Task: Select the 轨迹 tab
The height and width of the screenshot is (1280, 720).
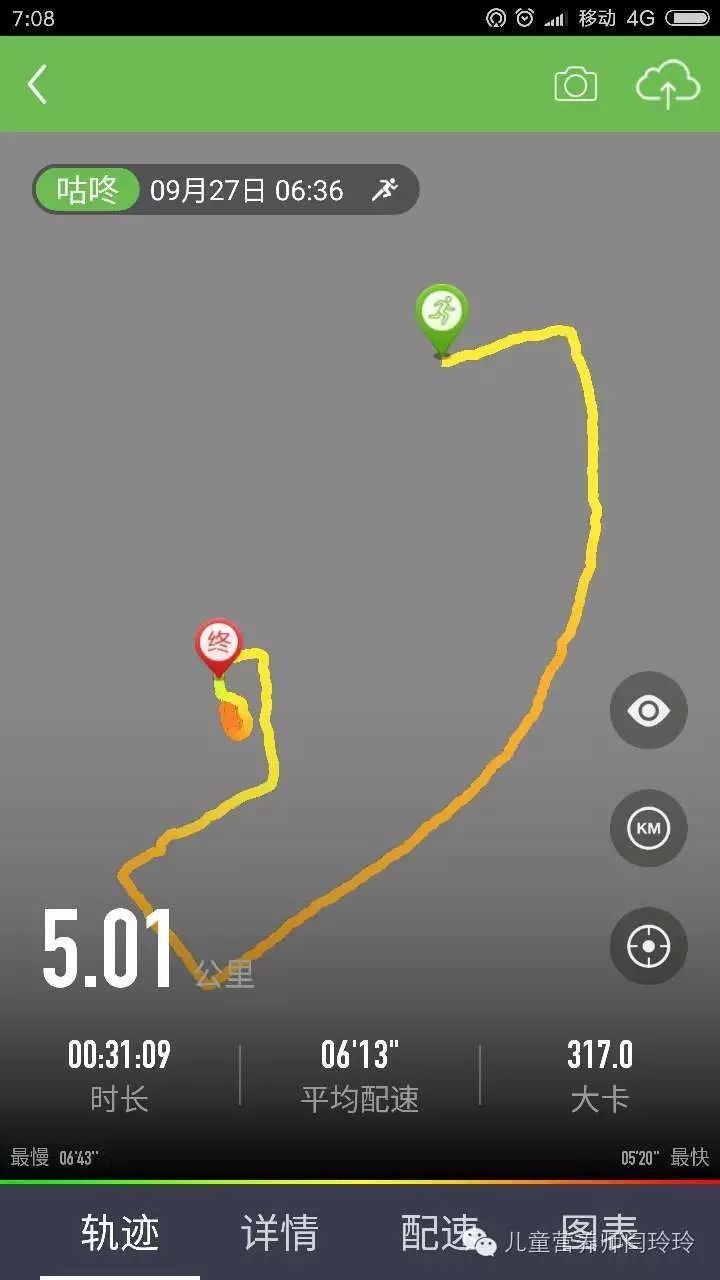Action: point(120,1232)
